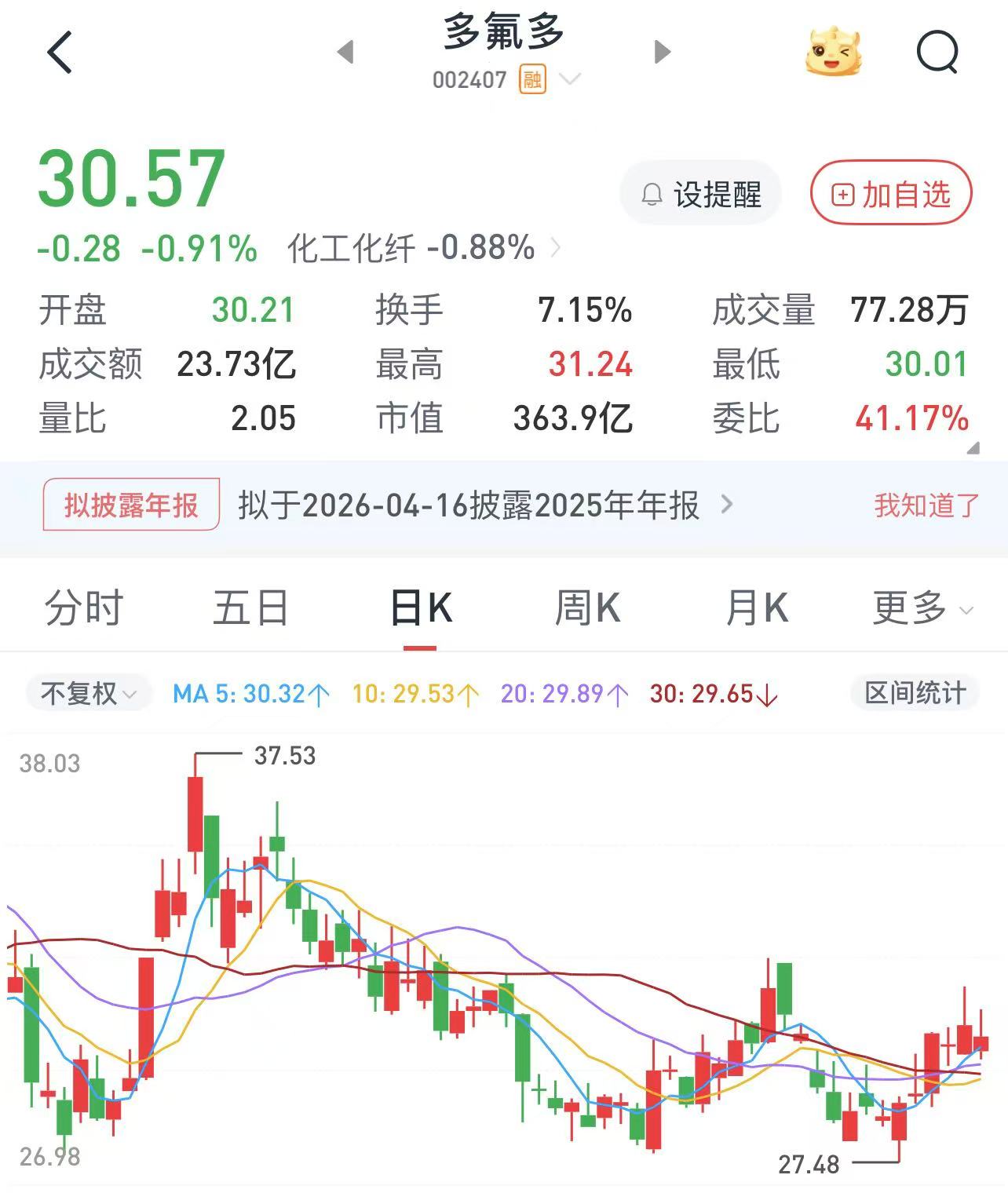Go back using the top-left arrow
This screenshot has height=1204, width=1008.
(x=60, y=53)
